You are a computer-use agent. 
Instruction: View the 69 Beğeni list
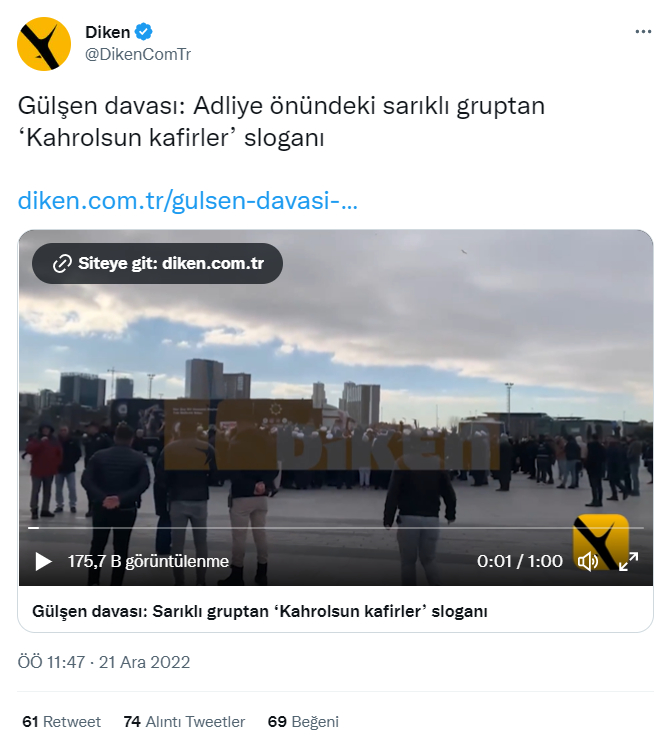point(303,721)
